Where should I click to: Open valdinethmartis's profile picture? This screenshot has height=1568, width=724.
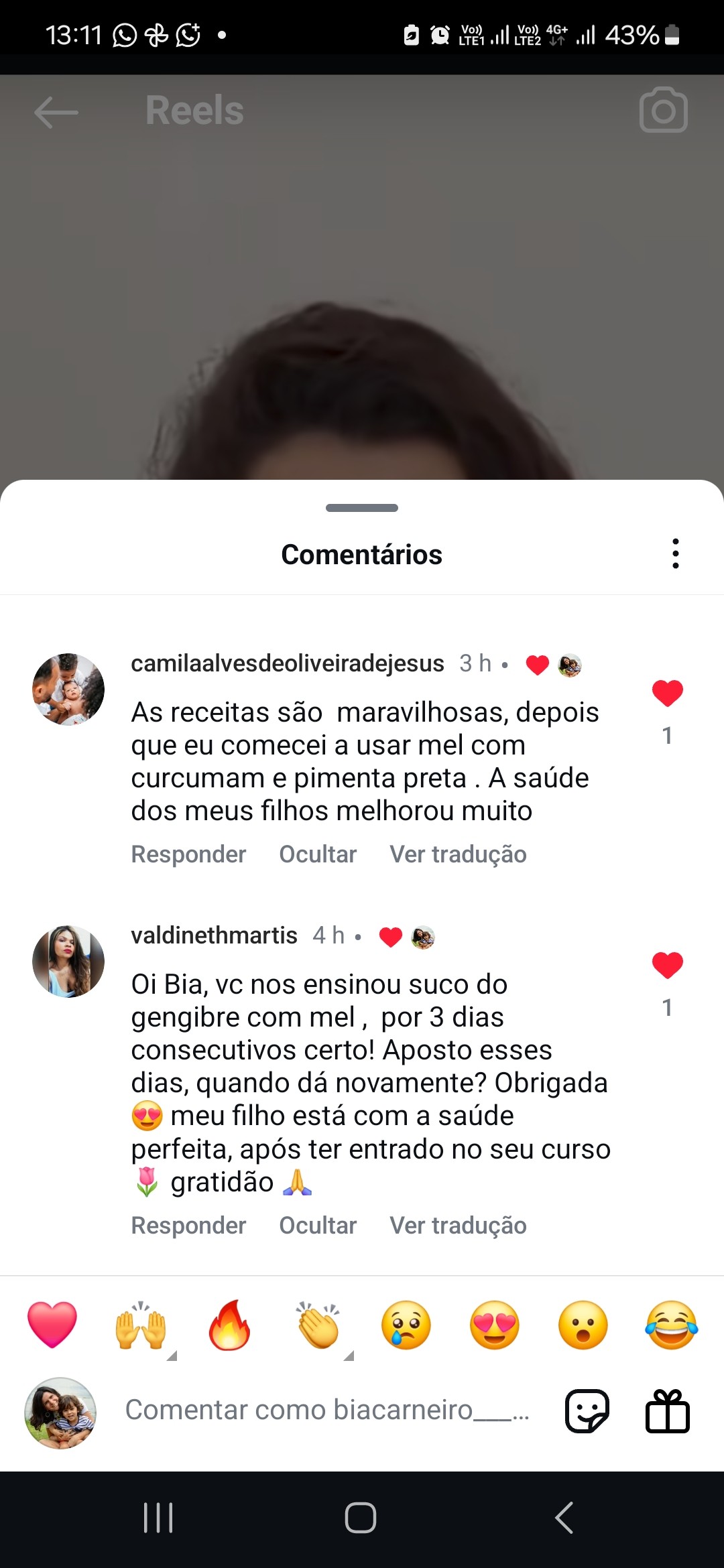(x=68, y=962)
